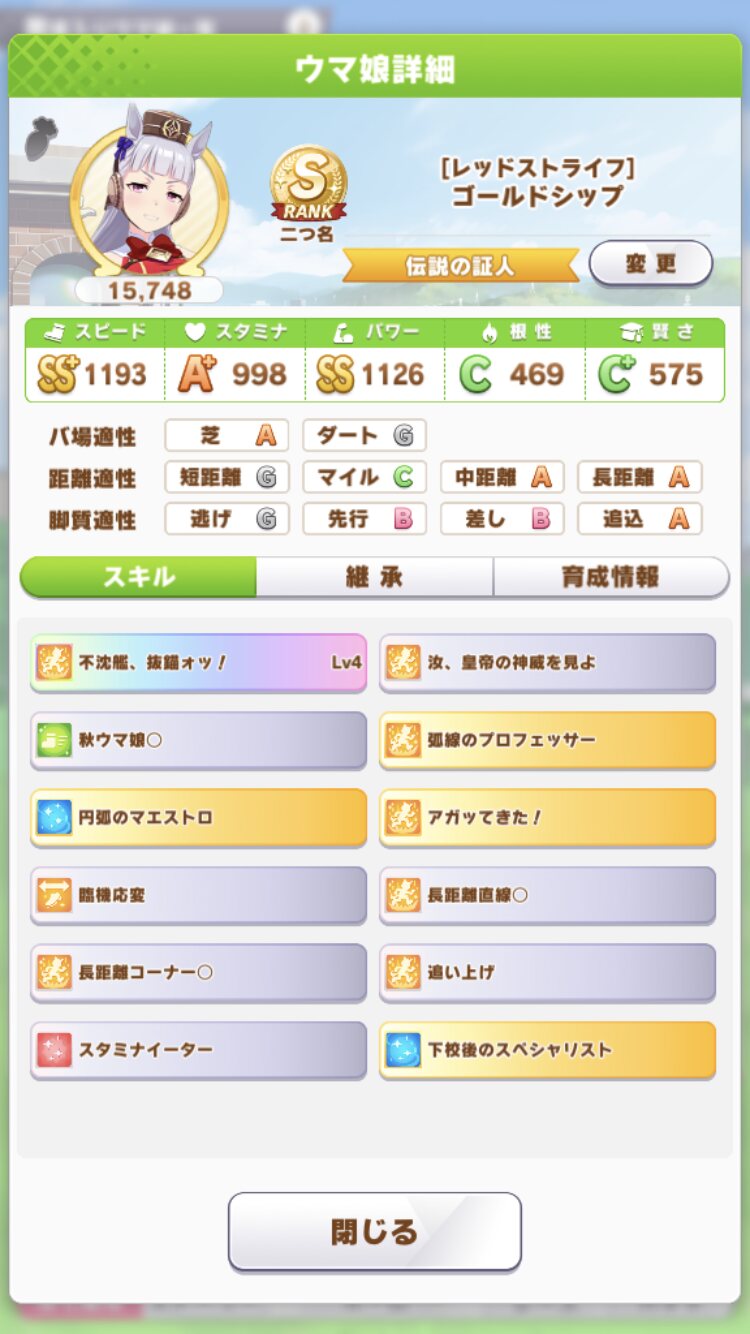Tap the 弧線のプロフェッサー skill
Screen dimensions: 750x1334
[547, 740]
